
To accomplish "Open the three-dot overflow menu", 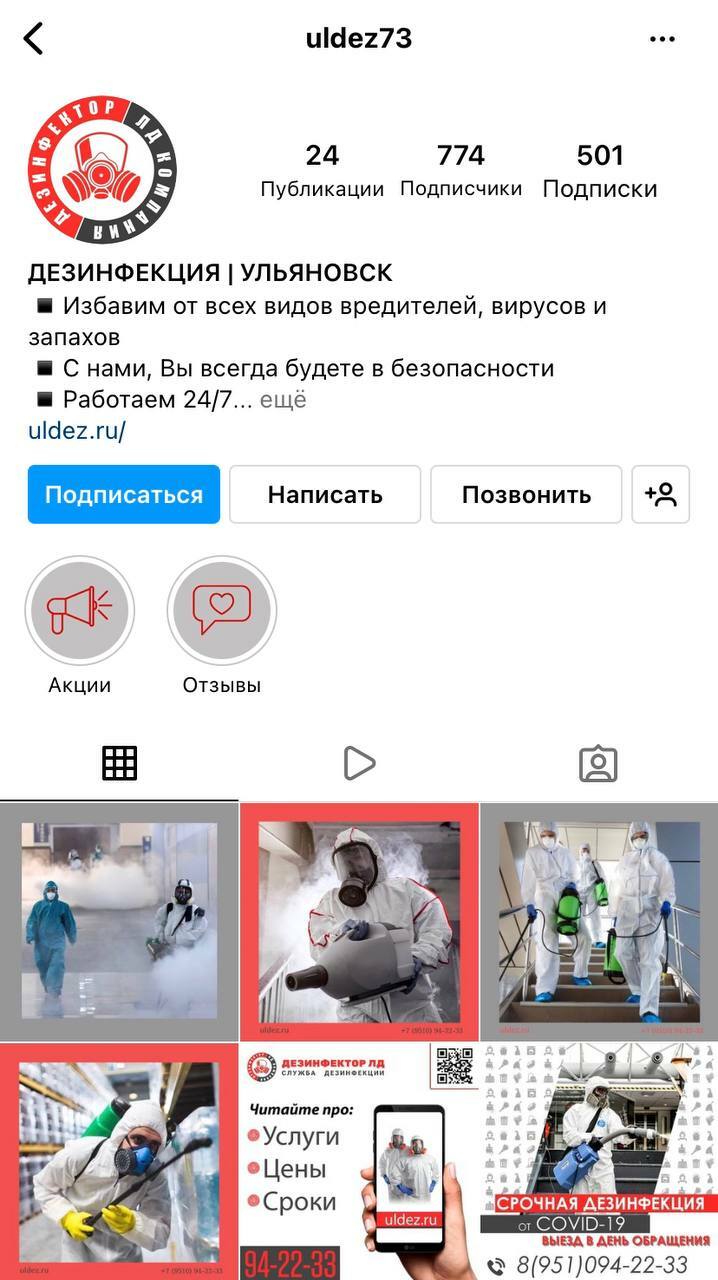I will (662, 39).
